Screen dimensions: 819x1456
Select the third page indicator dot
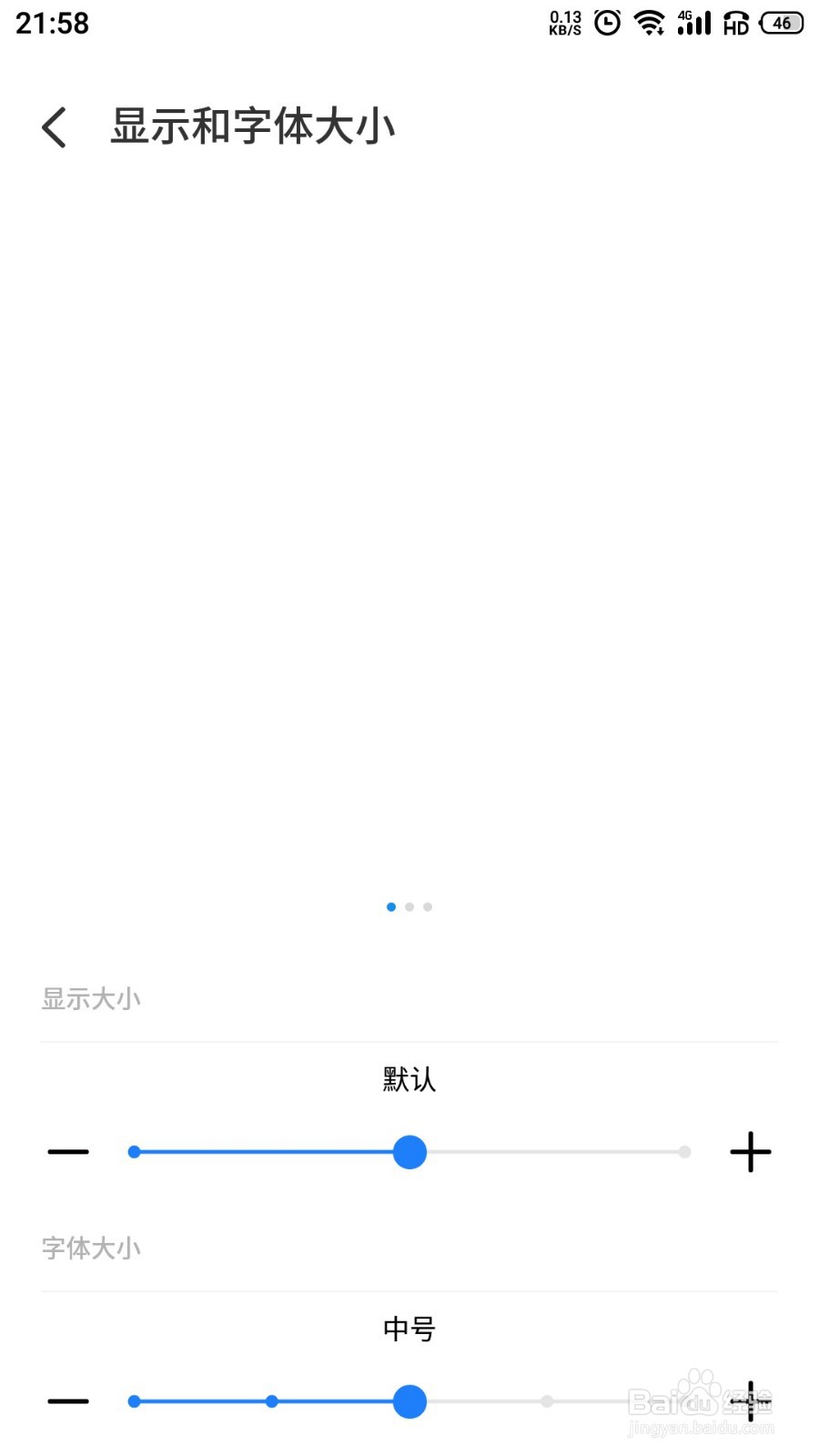428,906
